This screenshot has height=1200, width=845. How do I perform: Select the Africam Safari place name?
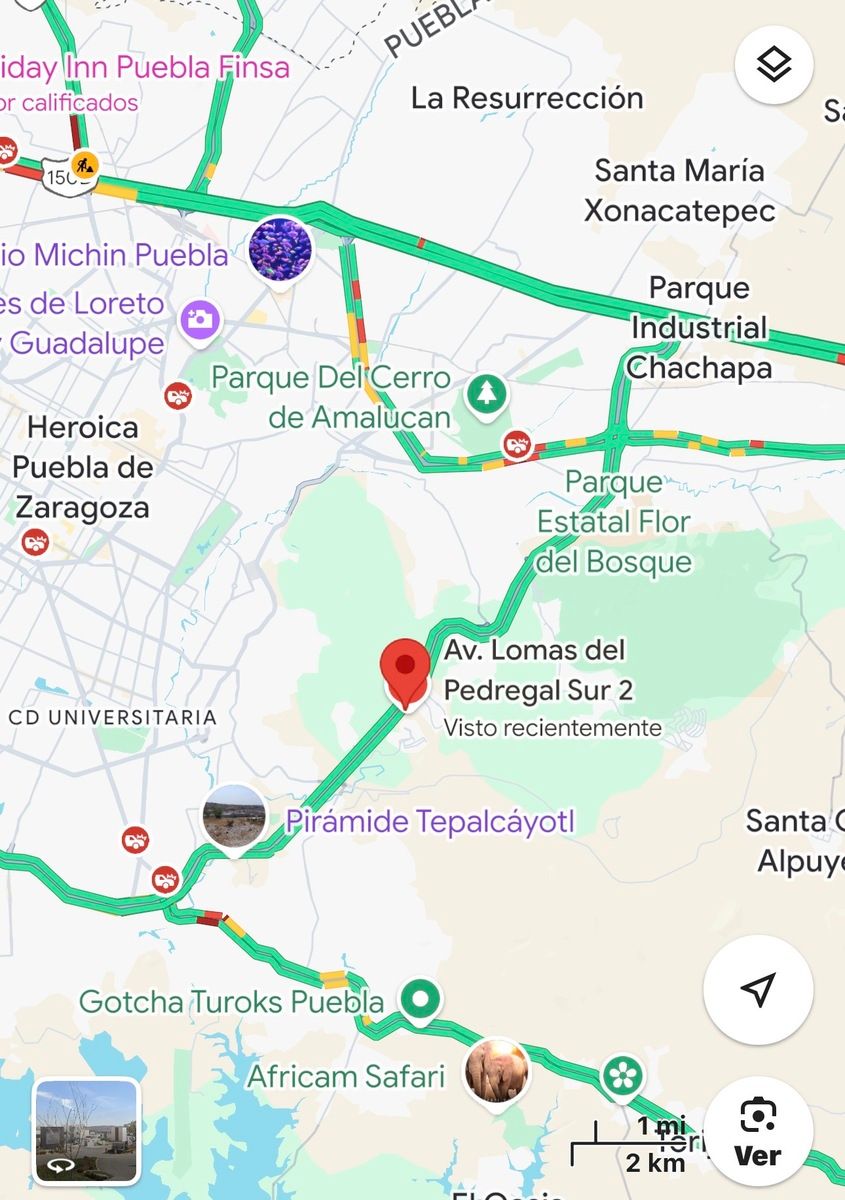pyautogui.click(x=347, y=1077)
